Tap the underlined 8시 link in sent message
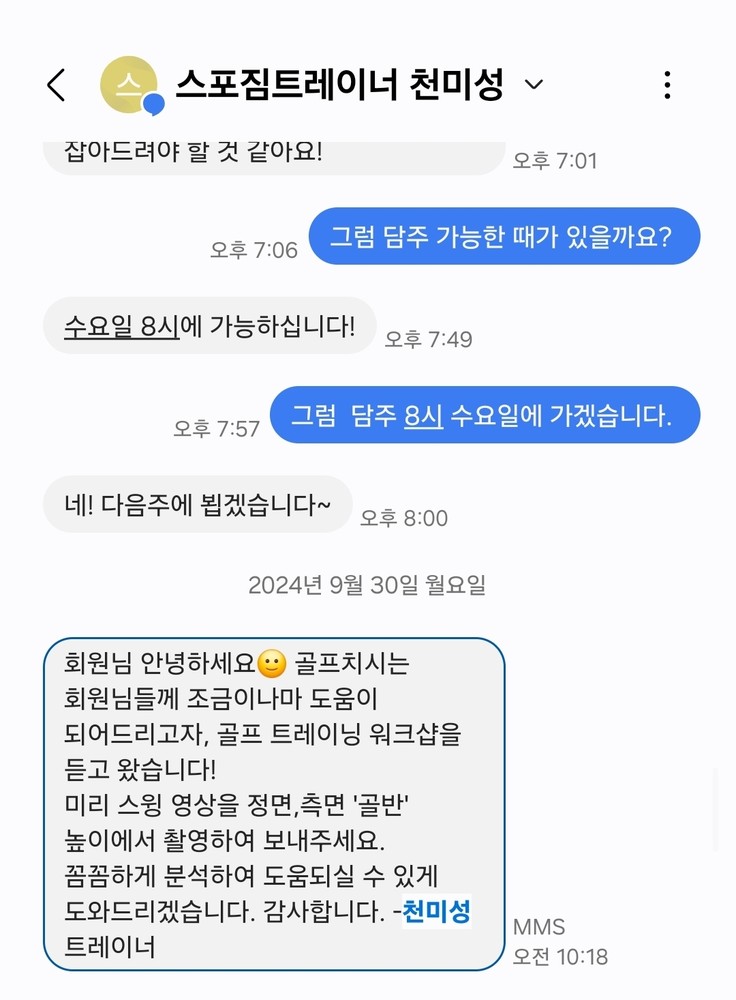 coord(423,416)
